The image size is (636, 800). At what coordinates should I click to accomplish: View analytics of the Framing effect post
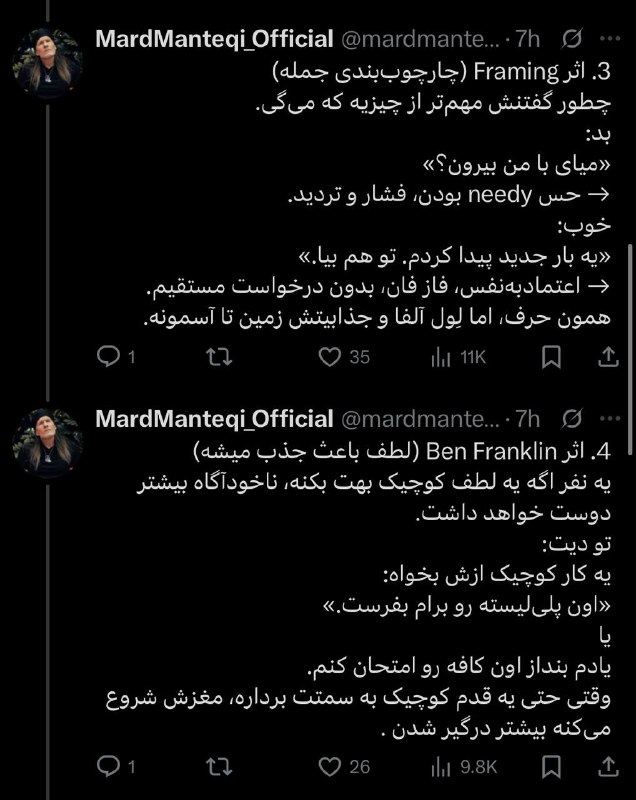[441, 356]
